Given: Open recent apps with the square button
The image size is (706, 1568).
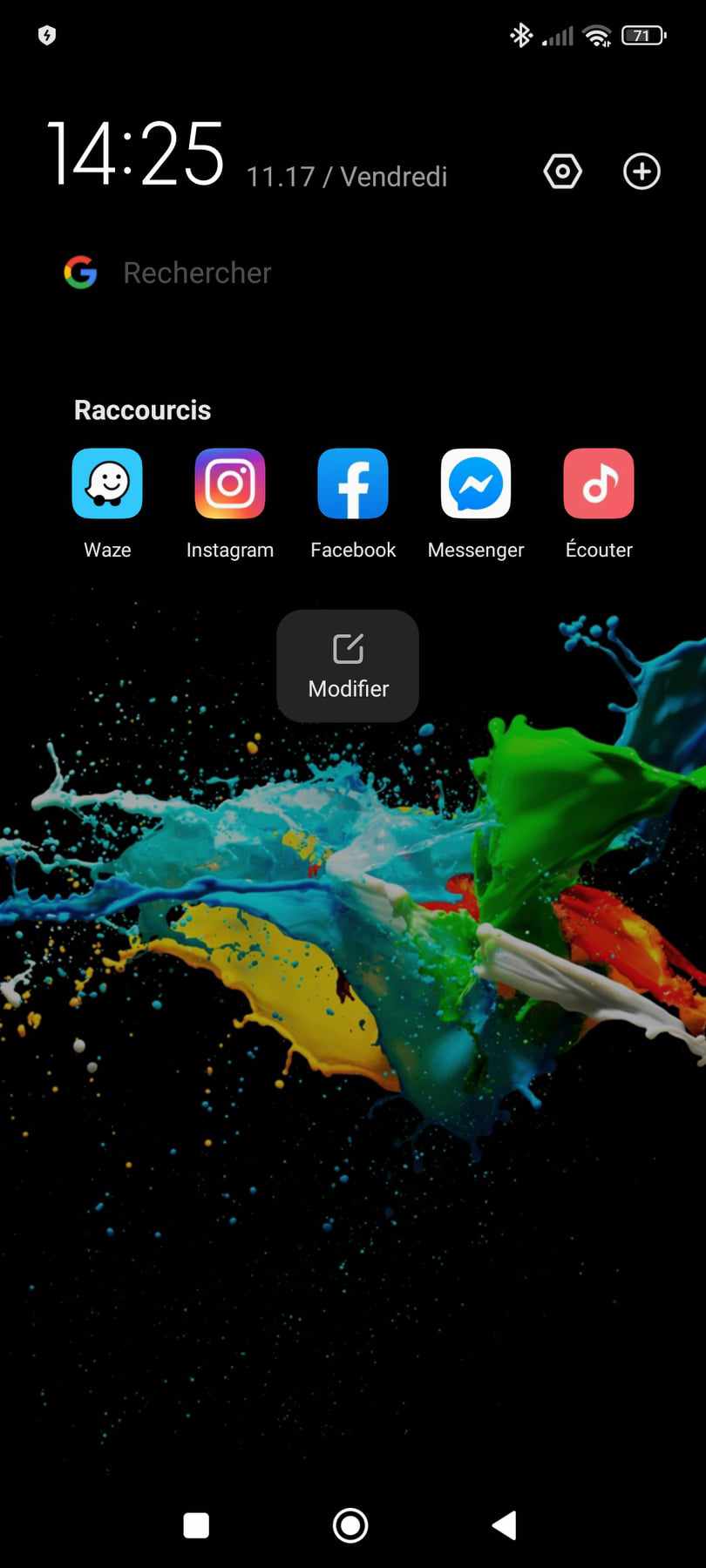Looking at the screenshot, I should click(x=196, y=1525).
